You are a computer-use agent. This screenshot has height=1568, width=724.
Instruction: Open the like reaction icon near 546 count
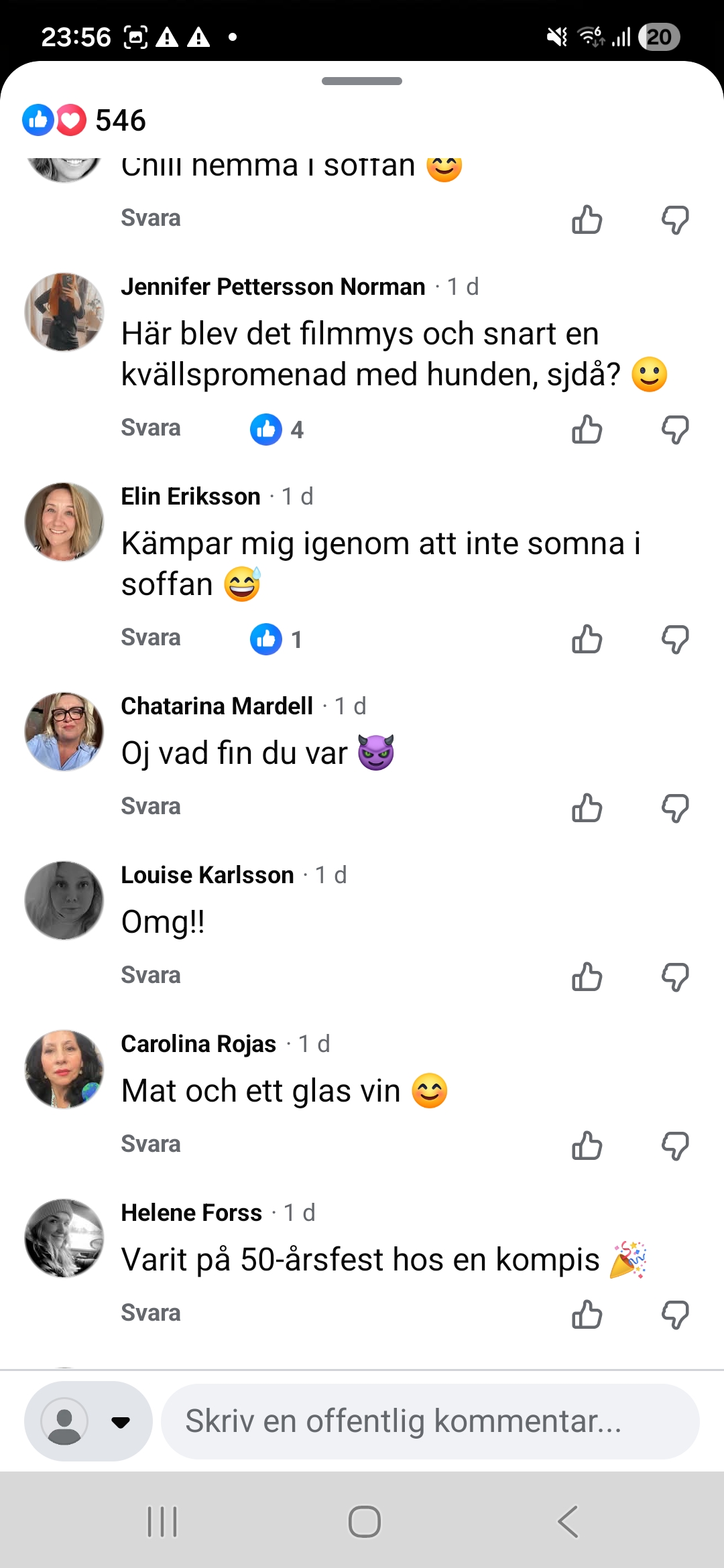38,121
